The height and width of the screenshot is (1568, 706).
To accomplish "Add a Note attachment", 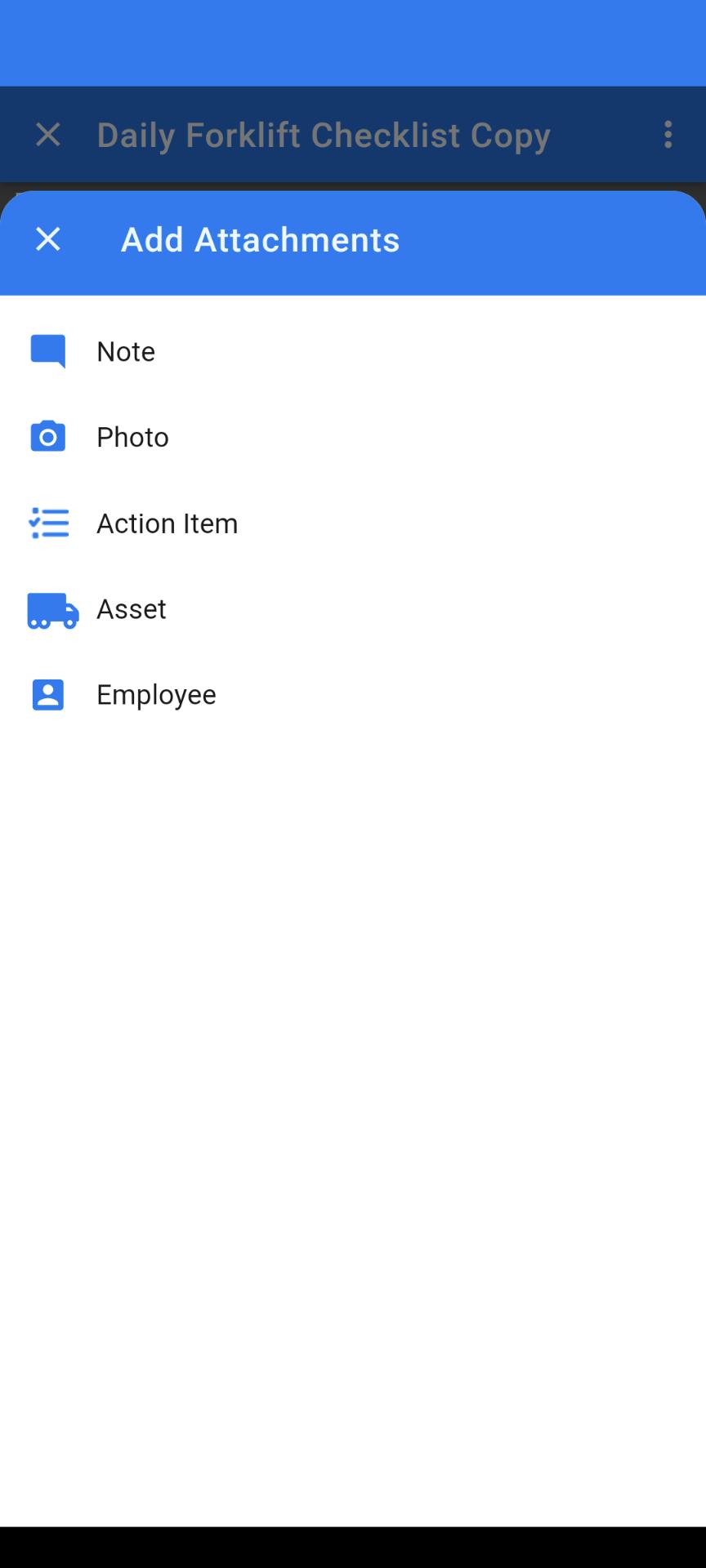I will [x=353, y=351].
